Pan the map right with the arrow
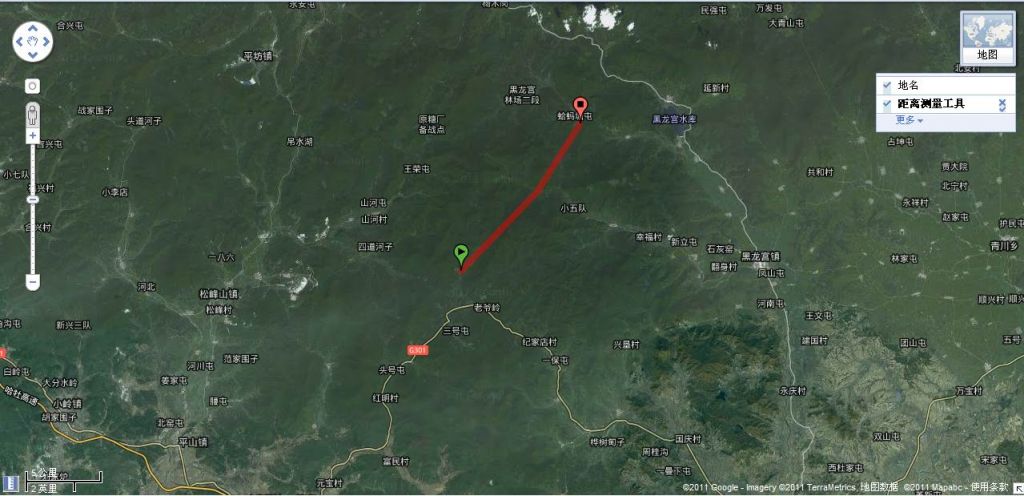Viewport: 1024px width, 496px height. [45, 42]
